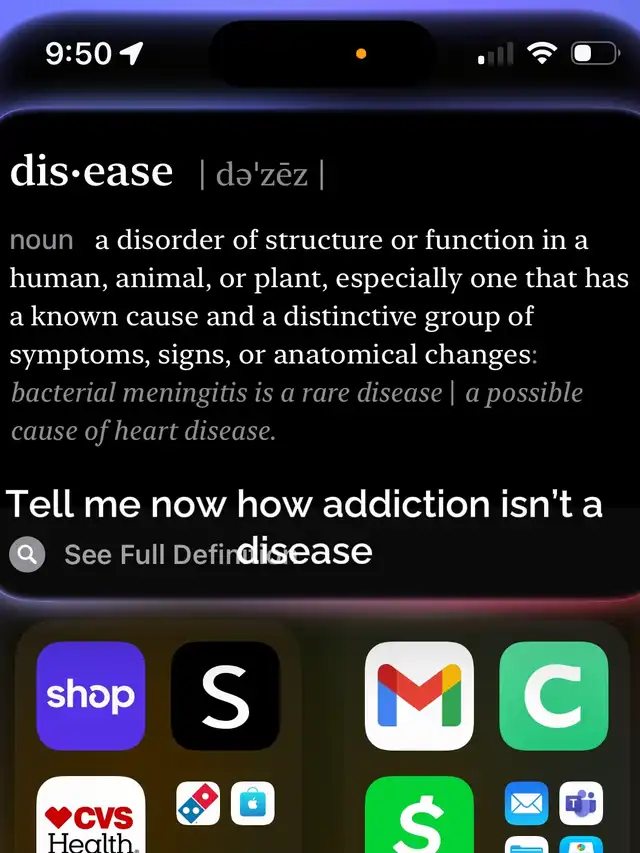The image size is (640, 853).
Task: Tap the Mail app icon
Action: click(526, 803)
